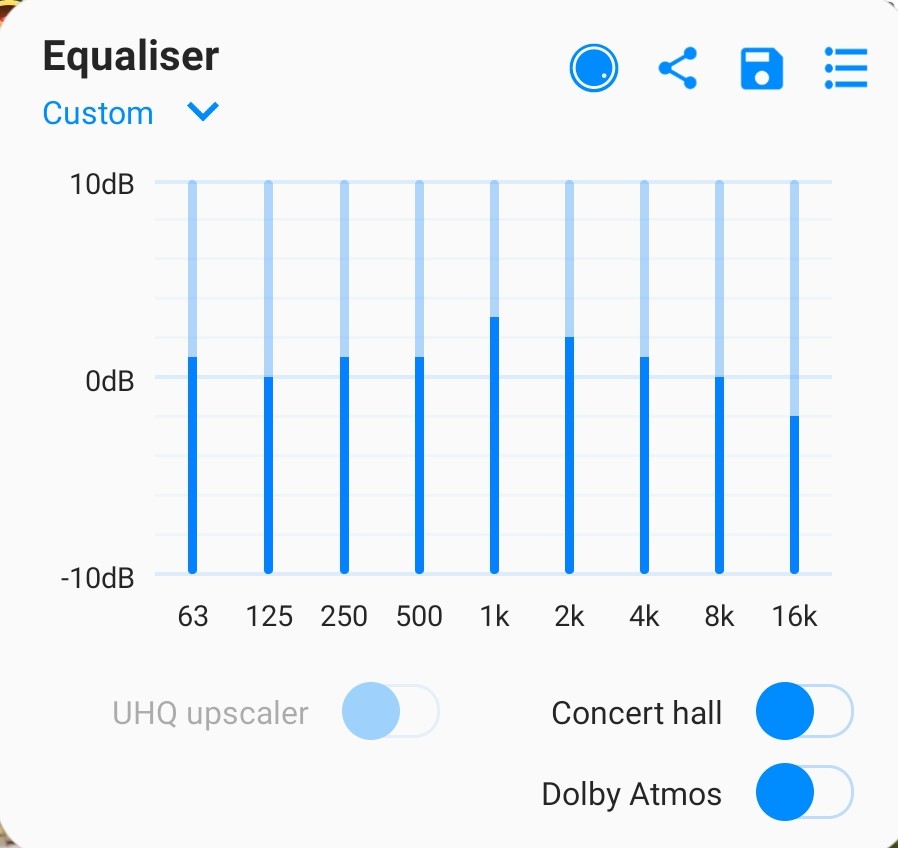Image resolution: width=898 pixels, height=848 pixels.
Task: Open the Custom preset dropdown
Action: [x=130, y=113]
